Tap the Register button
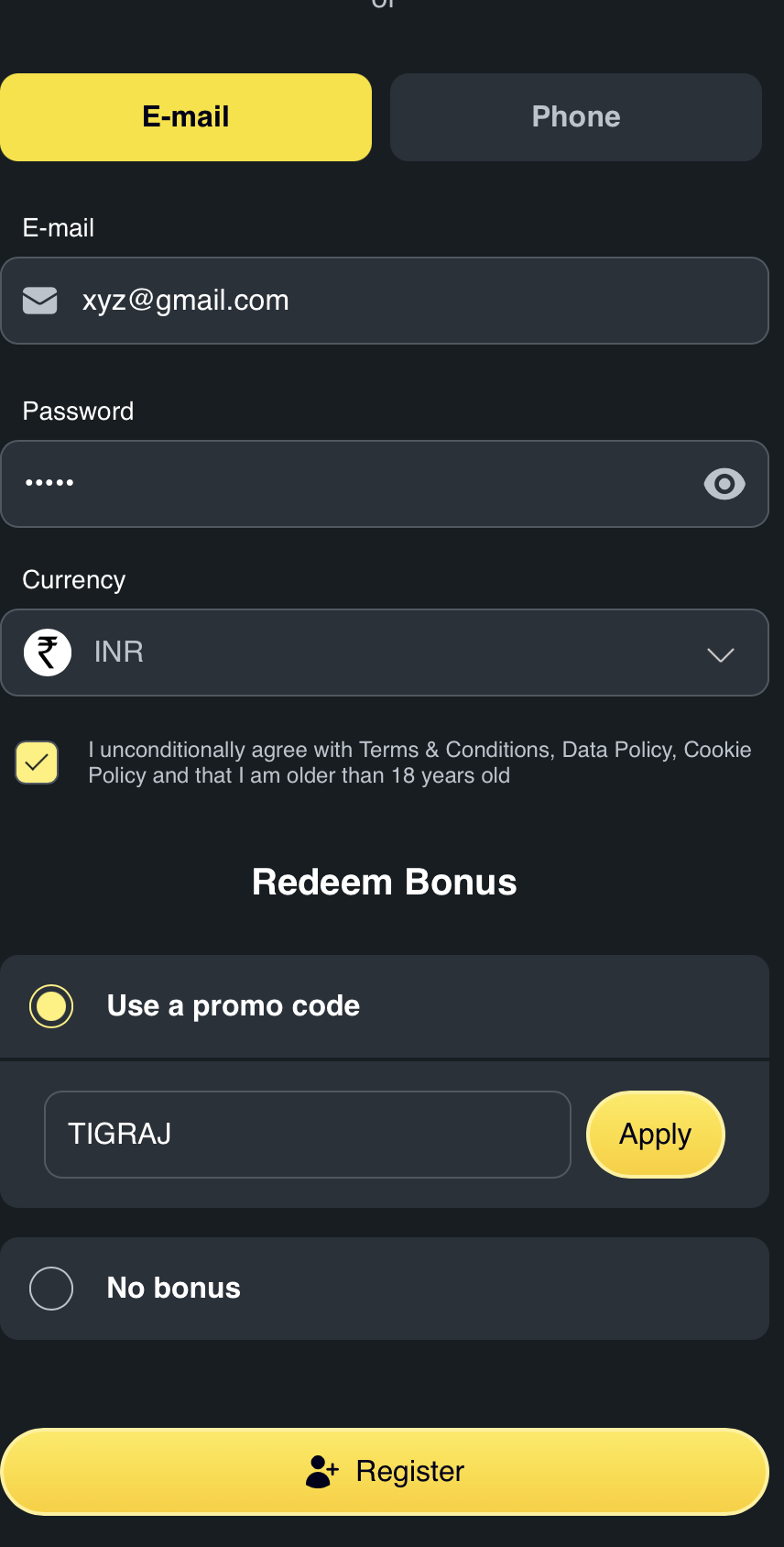This screenshot has height=1547, width=784. (x=385, y=1471)
